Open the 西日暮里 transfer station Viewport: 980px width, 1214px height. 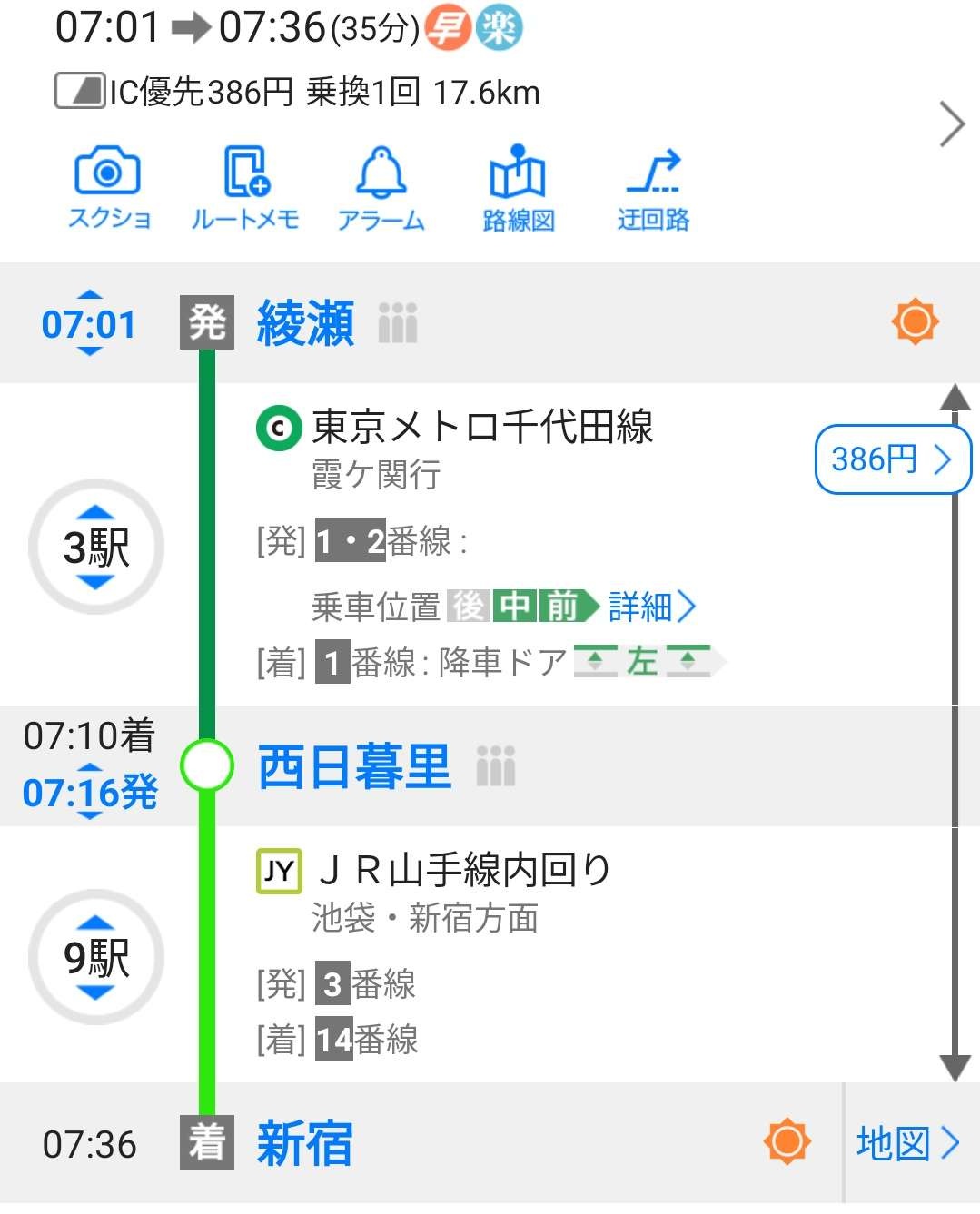(x=354, y=766)
